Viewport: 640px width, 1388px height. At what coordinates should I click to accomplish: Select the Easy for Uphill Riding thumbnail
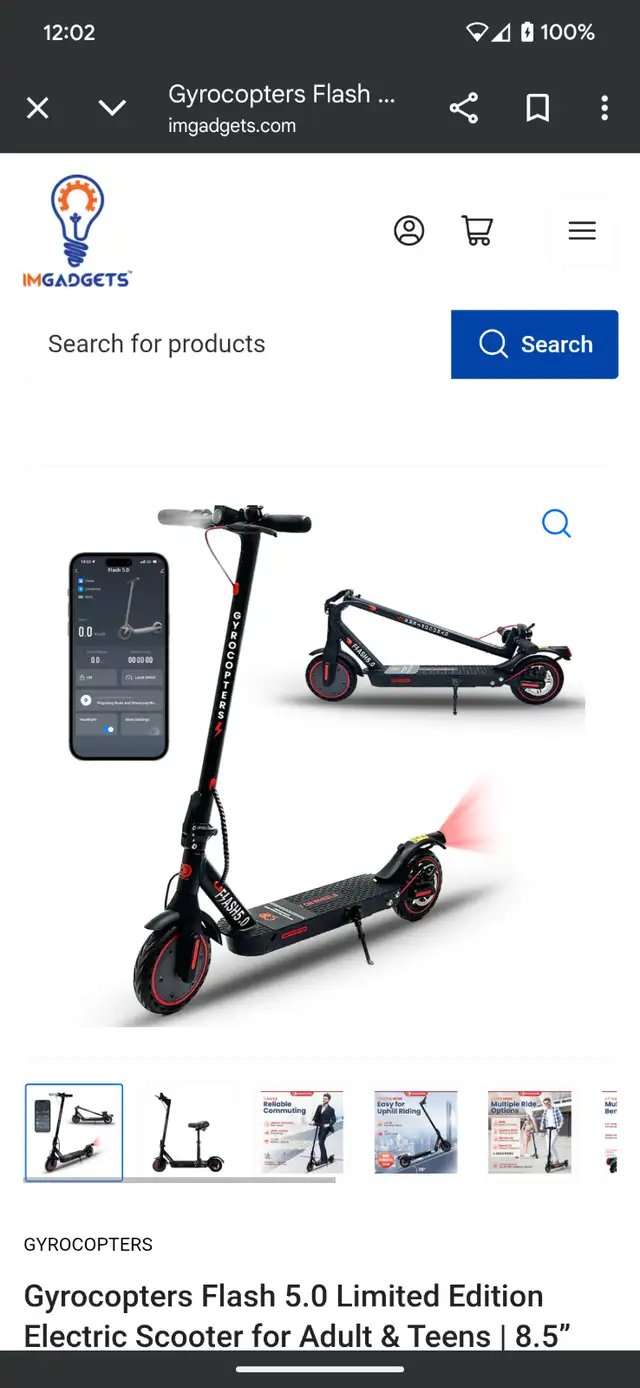(416, 1132)
